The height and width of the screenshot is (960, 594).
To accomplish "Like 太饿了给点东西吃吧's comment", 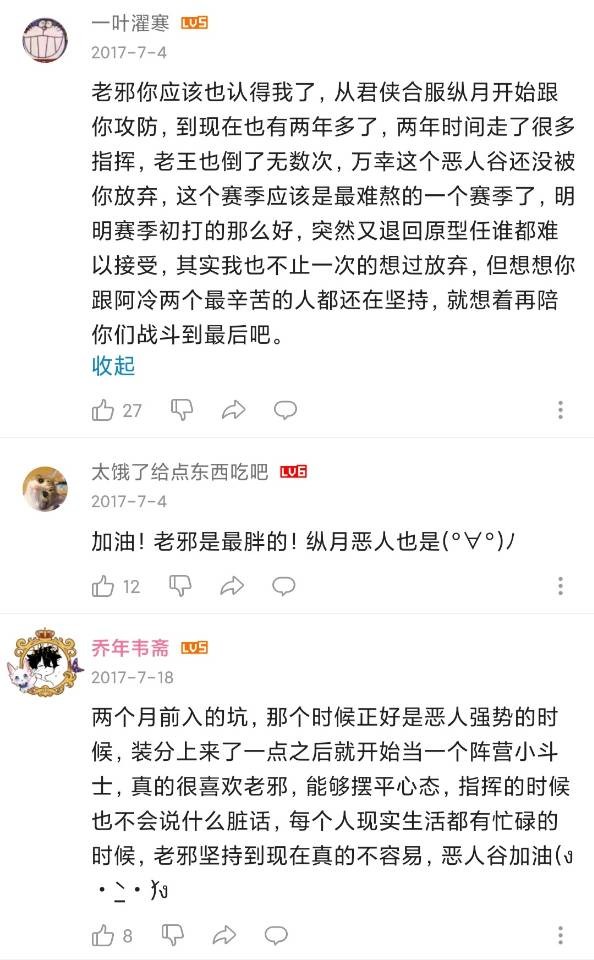I will pyautogui.click(x=103, y=586).
